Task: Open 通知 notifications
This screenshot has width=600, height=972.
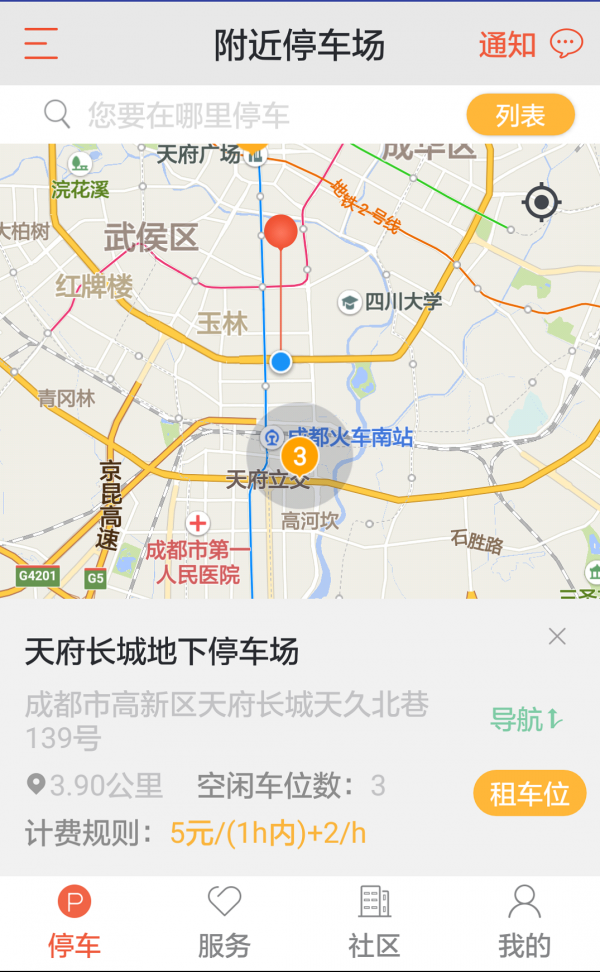Action: (x=529, y=44)
